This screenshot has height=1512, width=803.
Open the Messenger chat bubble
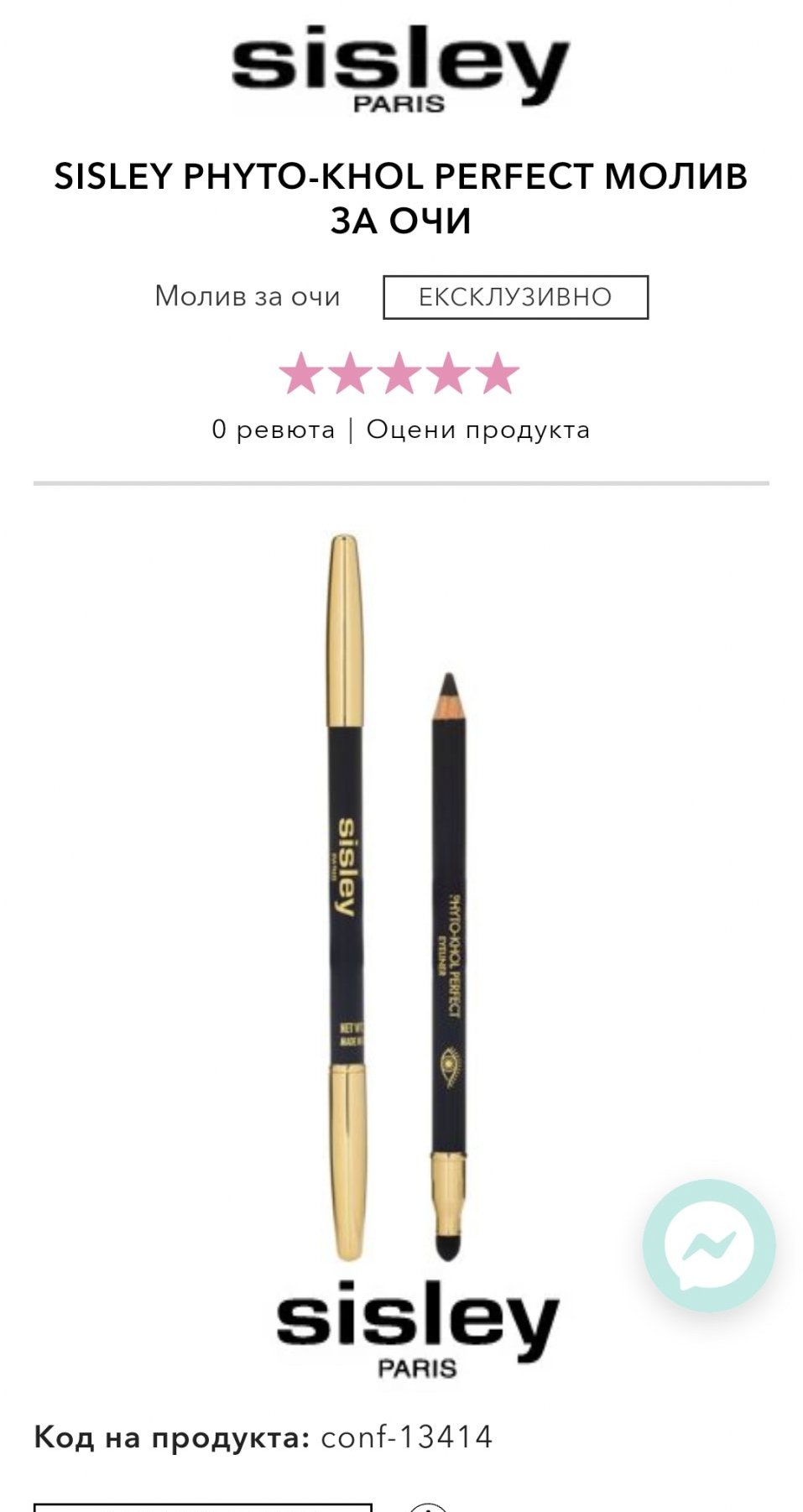[x=709, y=1245]
